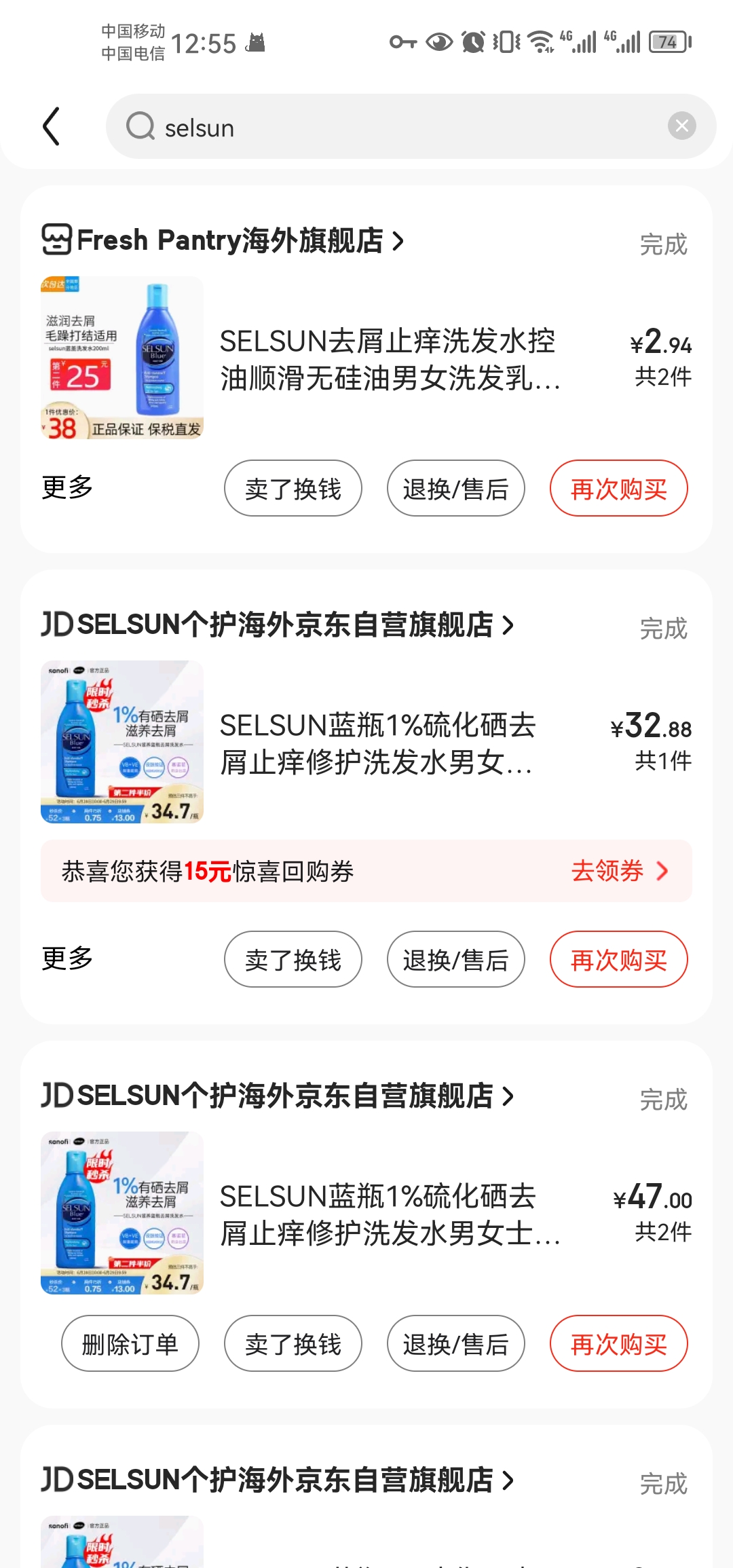Tap 更多 under the ¥32.88 order
Viewport: 733px width, 1568px height.
67,958
